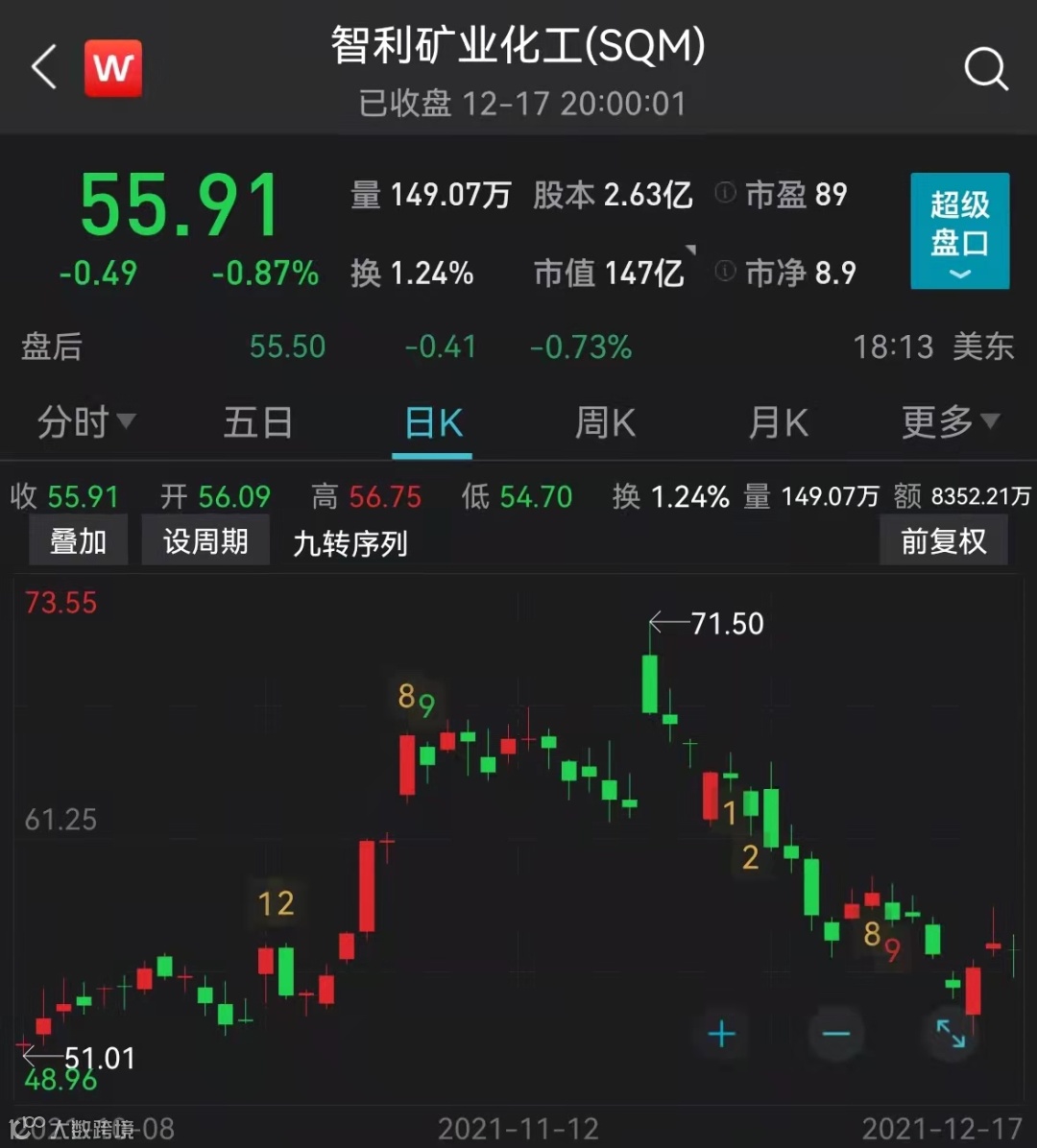Switch to the 五日 chart tab
This screenshot has width=1037, height=1148.
[x=257, y=422]
